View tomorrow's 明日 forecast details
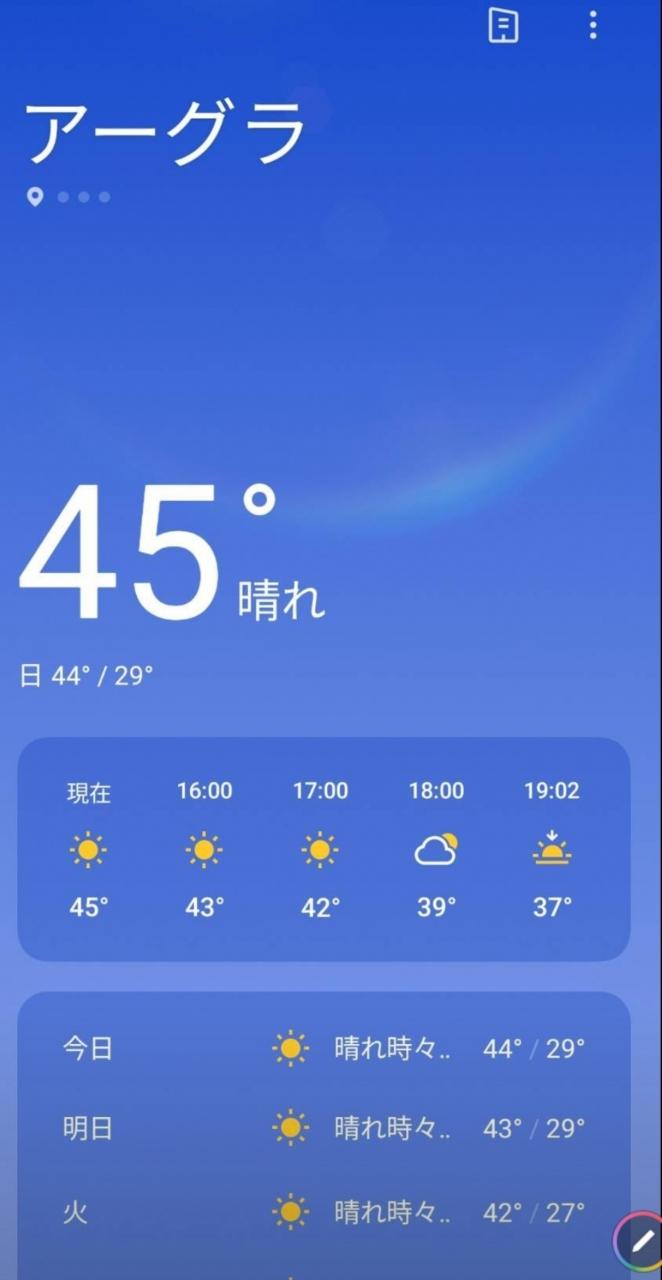This screenshot has height=1280, width=662. coord(324,1129)
